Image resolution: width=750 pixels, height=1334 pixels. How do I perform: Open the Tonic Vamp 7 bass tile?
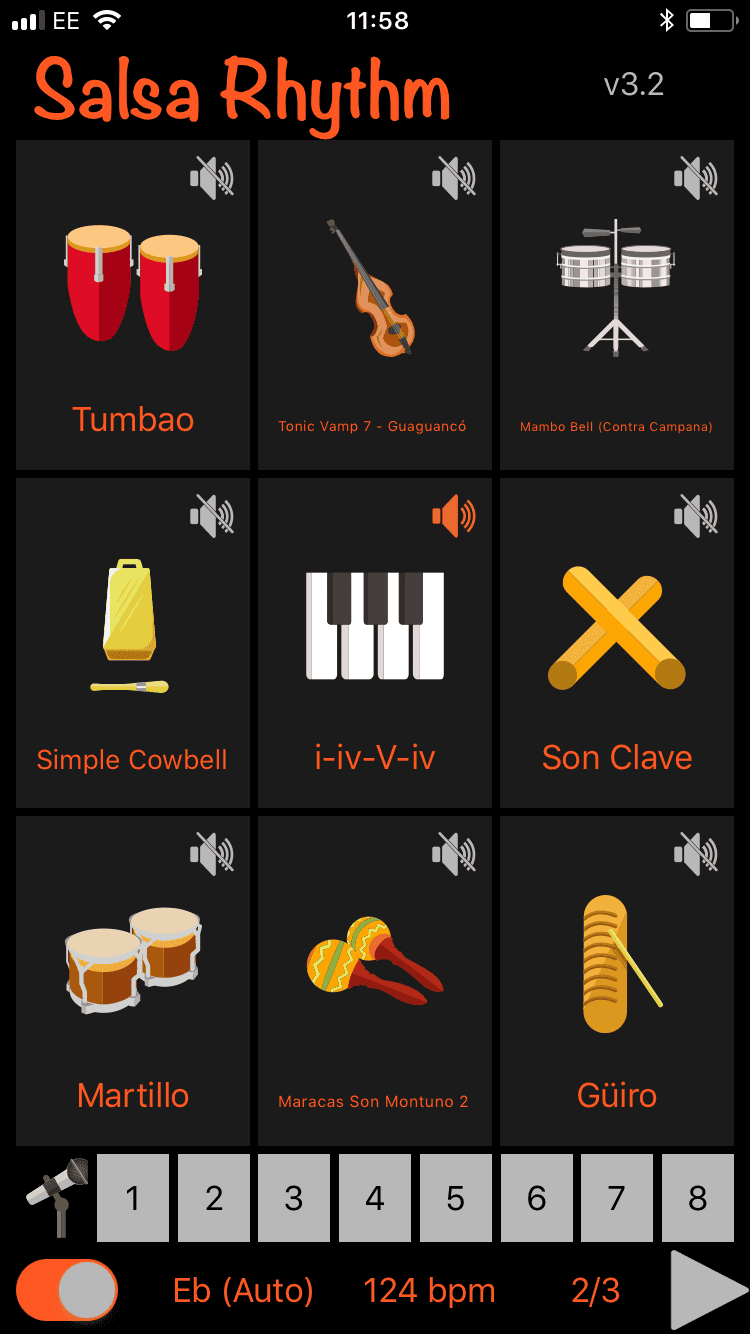pyautogui.click(x=375, y=305)
